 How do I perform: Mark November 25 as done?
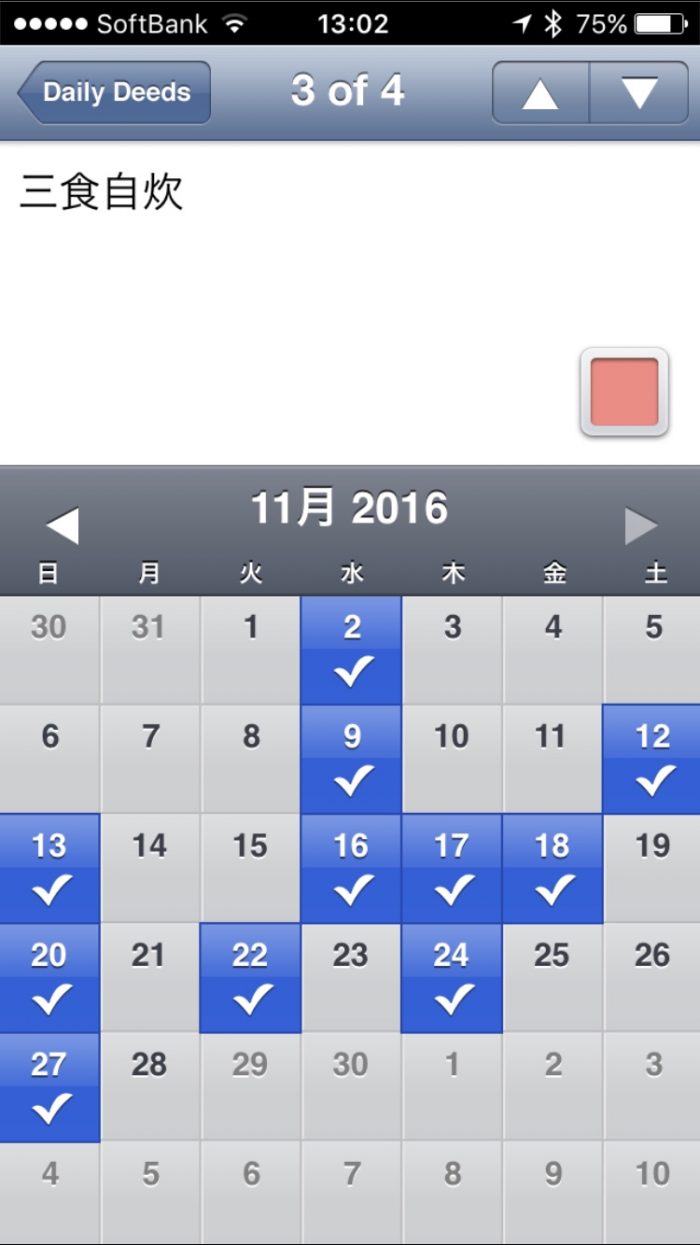click(x=552, y=977)
